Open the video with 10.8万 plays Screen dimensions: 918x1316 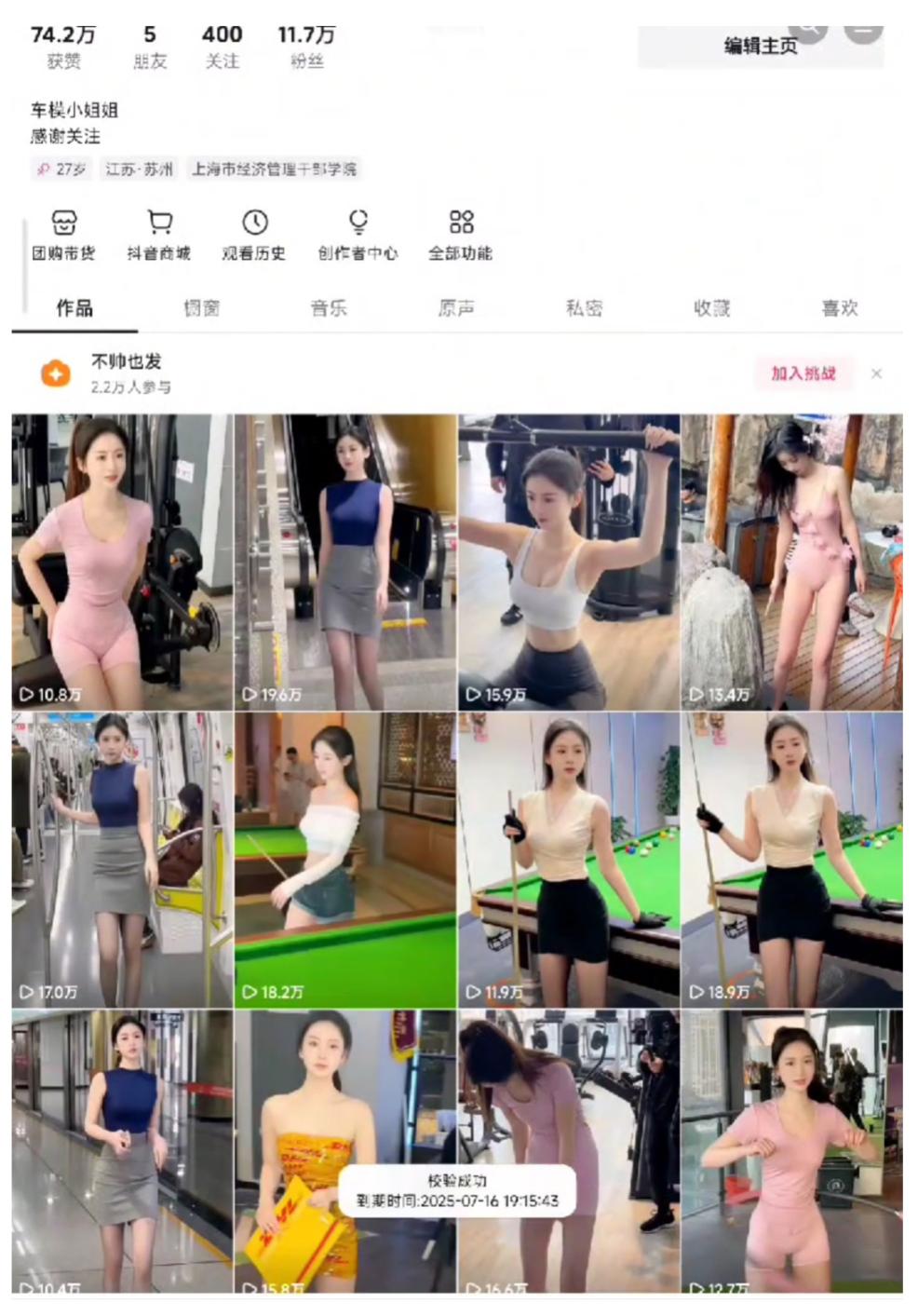pyautogui.click(x=122, y=562)
